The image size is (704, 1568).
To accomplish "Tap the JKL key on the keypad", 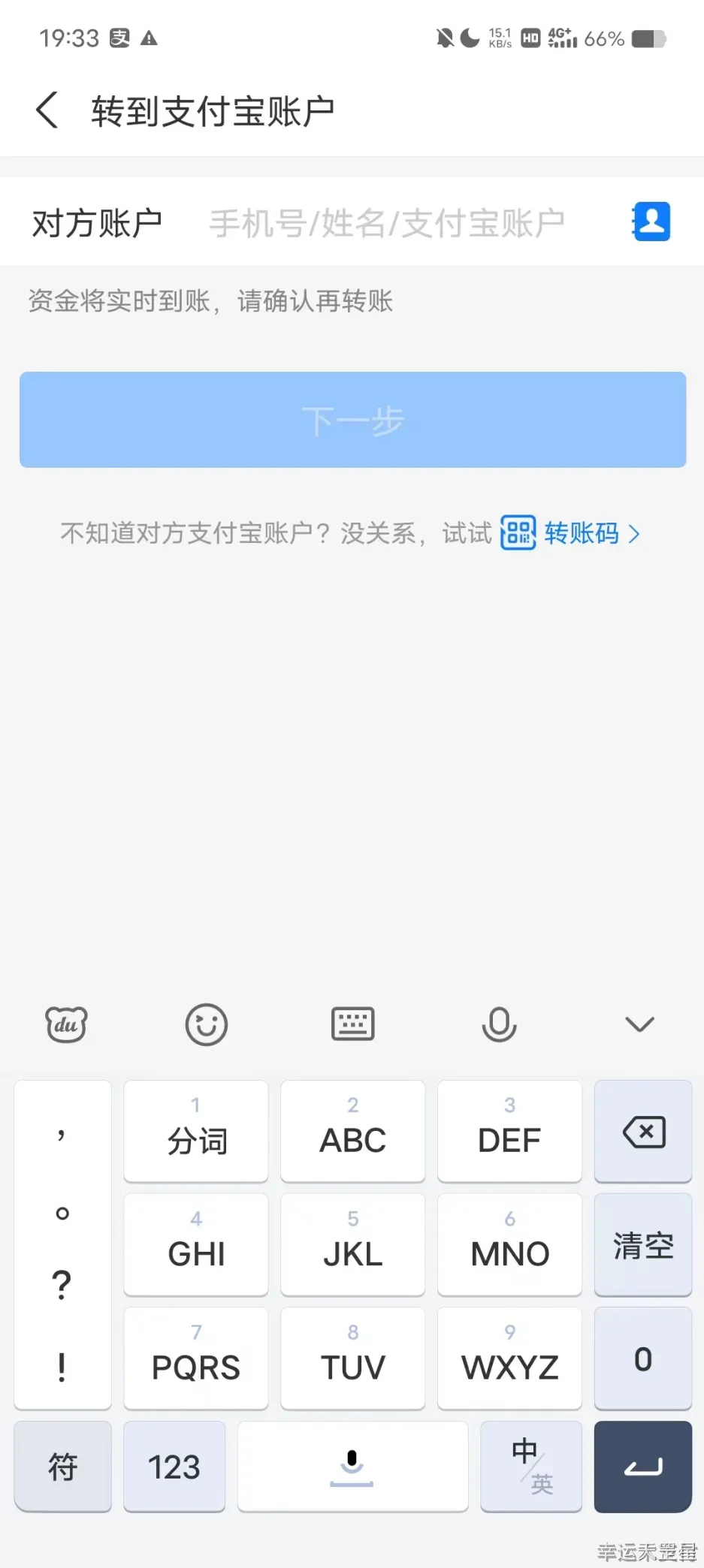I will 352,1245.
